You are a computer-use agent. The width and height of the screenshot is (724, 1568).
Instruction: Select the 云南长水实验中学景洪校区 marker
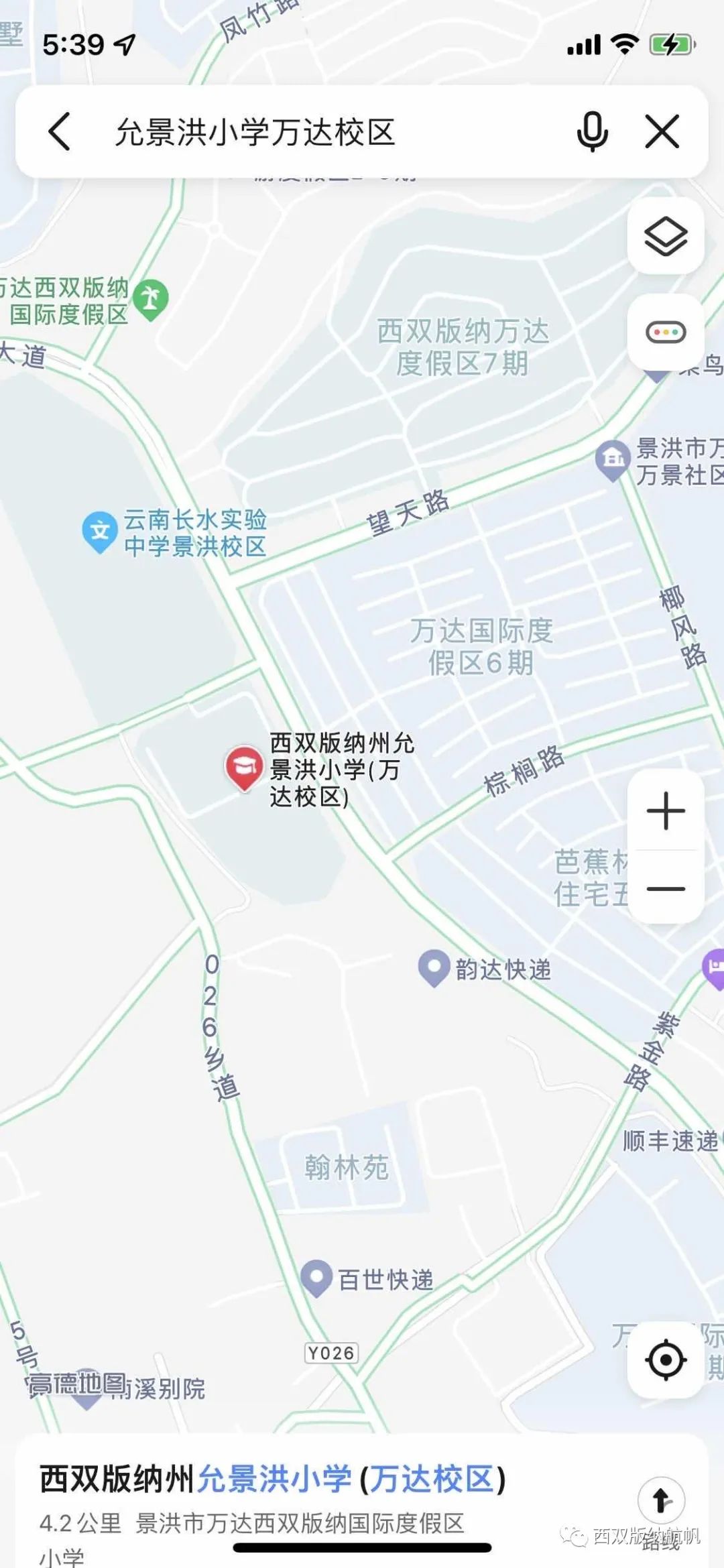click(x=100, y=532)
